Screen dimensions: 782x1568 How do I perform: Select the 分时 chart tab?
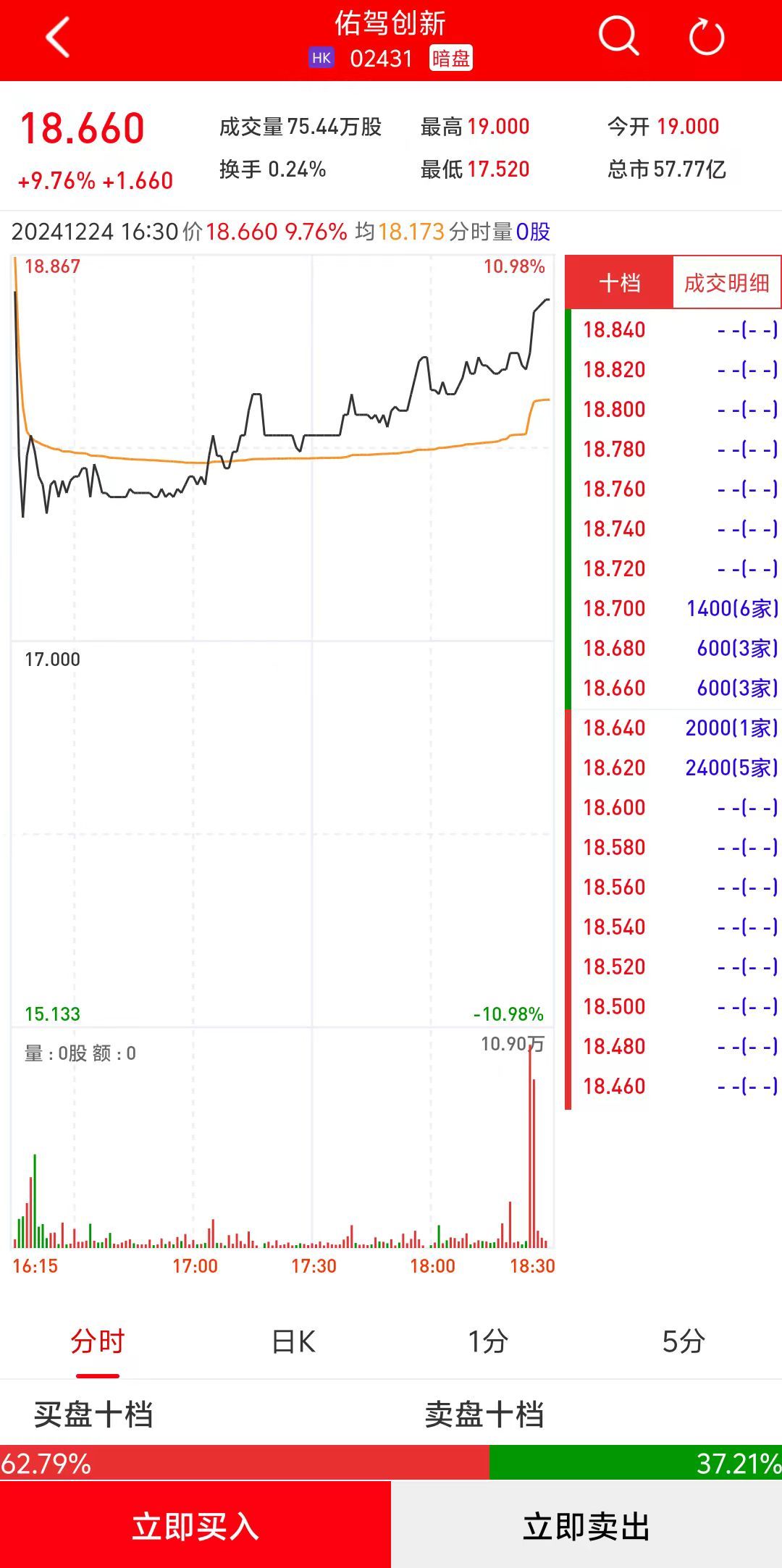click(98, 1341)
